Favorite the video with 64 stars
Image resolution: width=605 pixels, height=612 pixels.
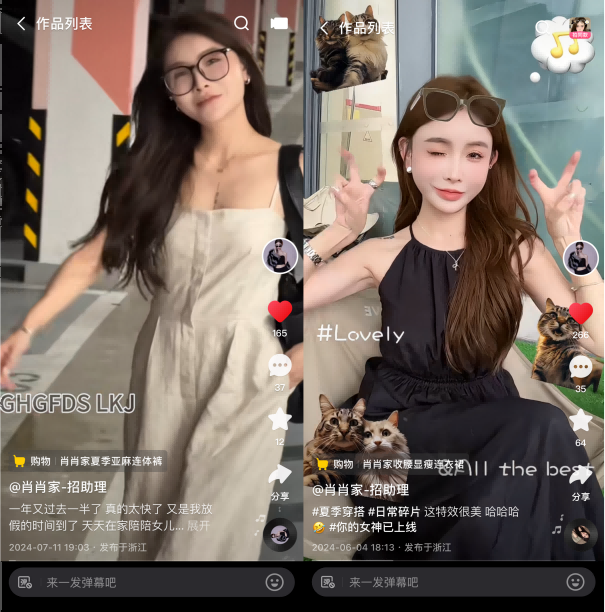[x=581, y=420]
